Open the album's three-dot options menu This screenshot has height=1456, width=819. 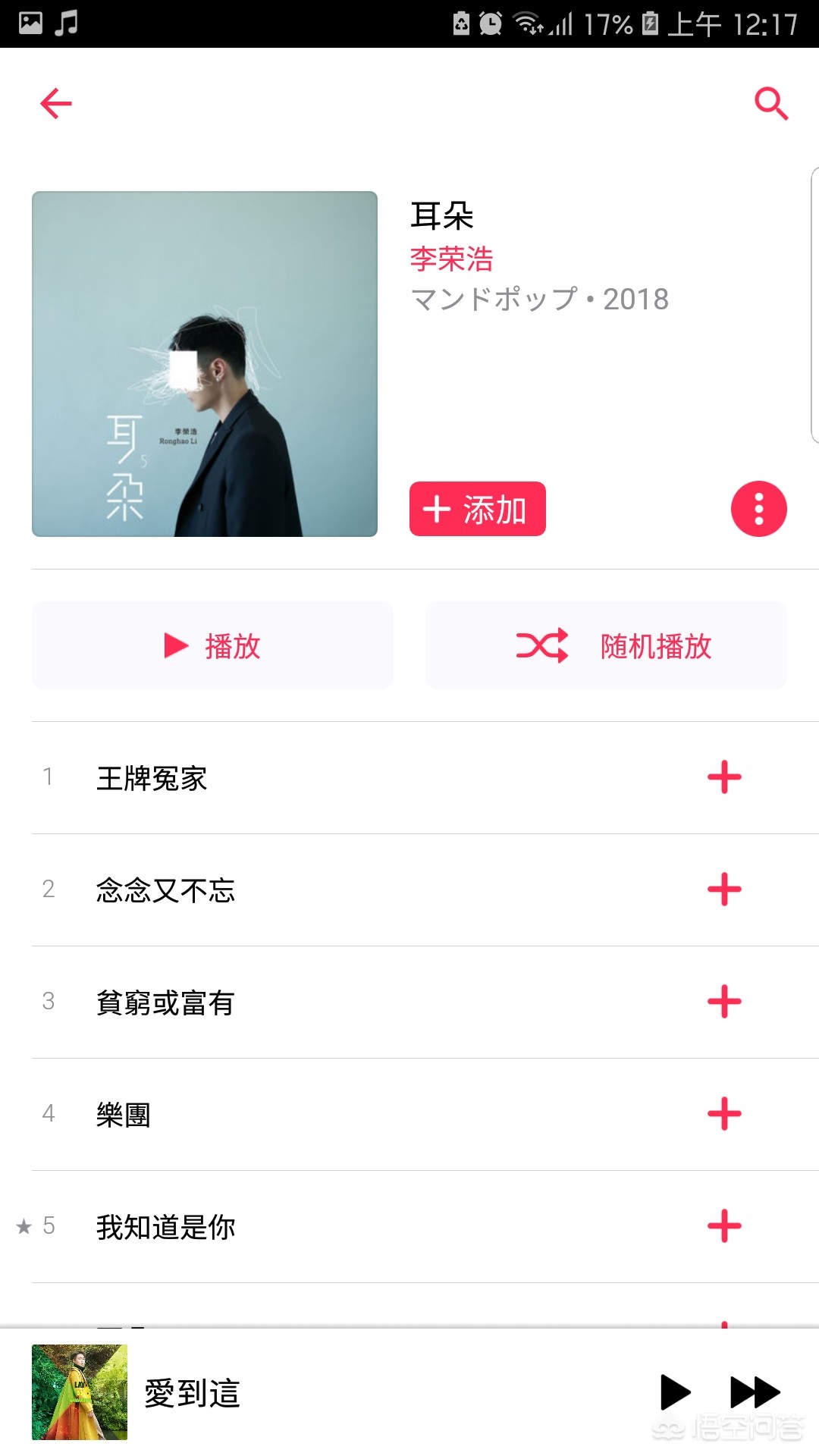pyautogui.click(x=758, y=509)
